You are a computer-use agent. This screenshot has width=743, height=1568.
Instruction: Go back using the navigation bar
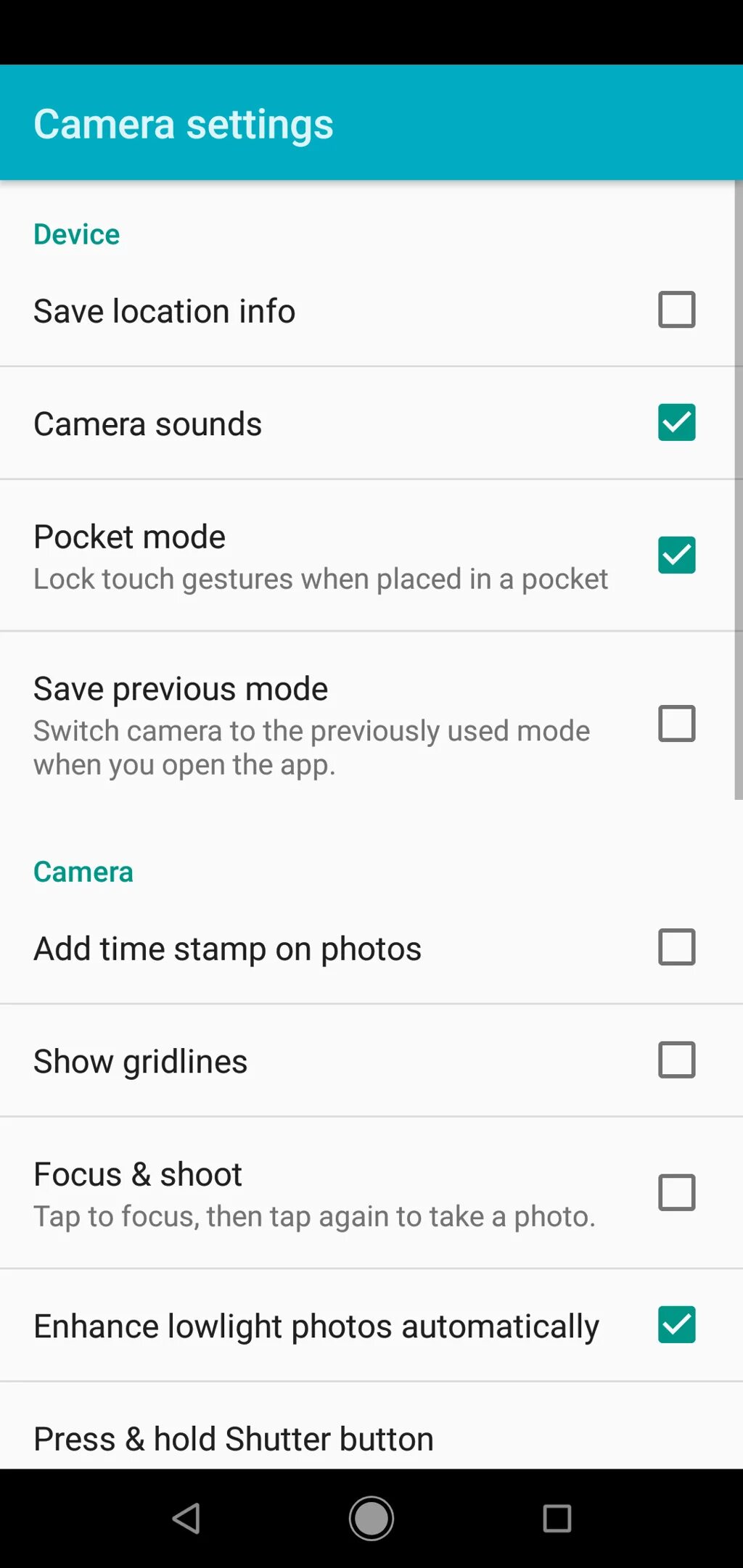186,1518
